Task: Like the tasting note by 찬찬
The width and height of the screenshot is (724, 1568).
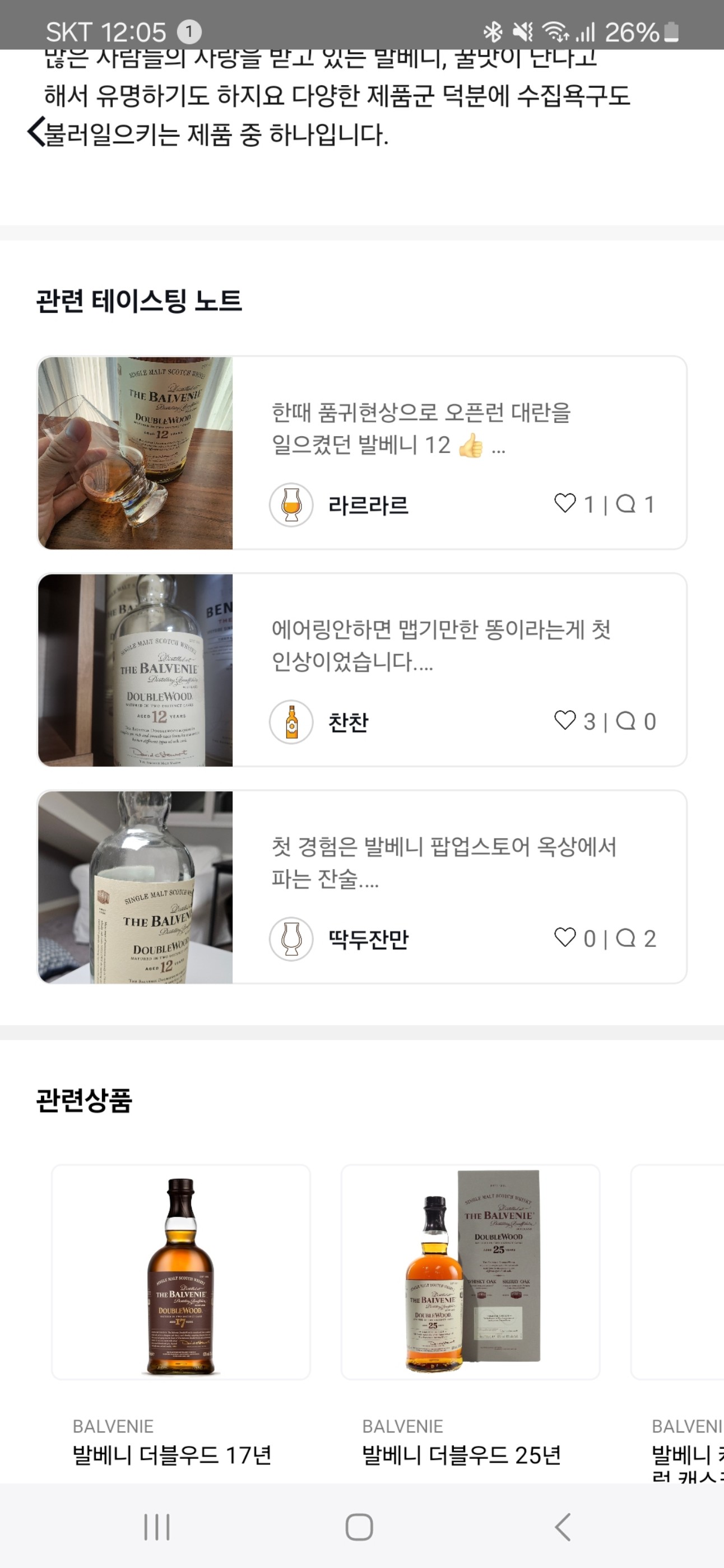Action: 564,721
